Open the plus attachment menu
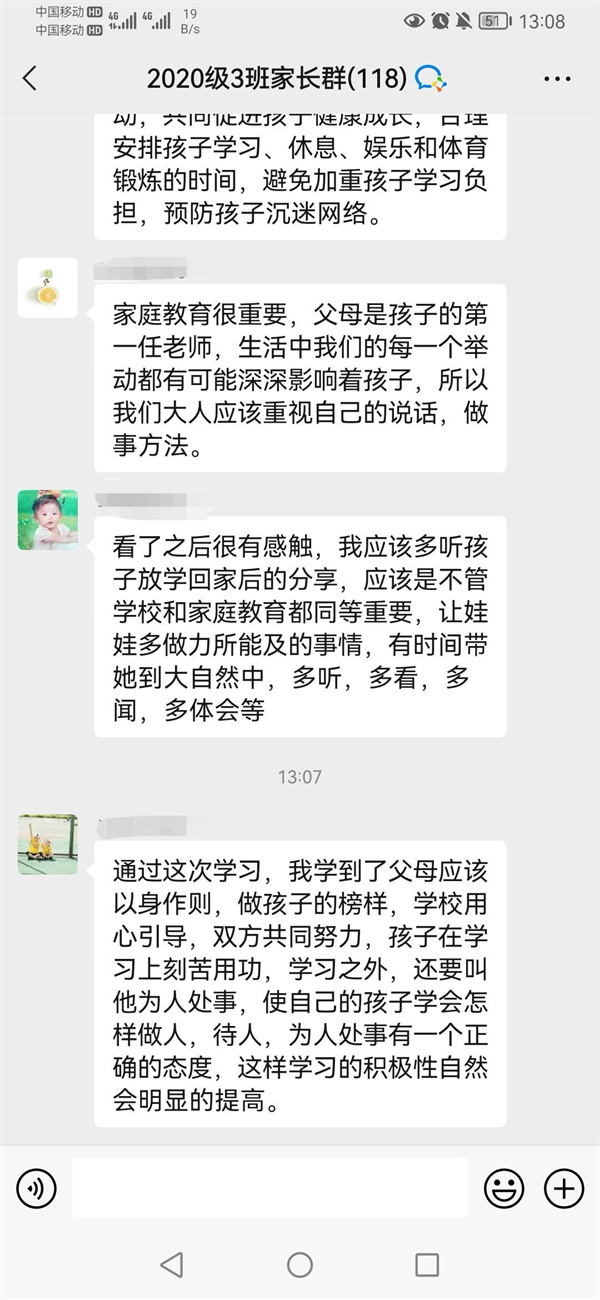This screenshot has height=1300, width=600. (x=564, y=1188)
